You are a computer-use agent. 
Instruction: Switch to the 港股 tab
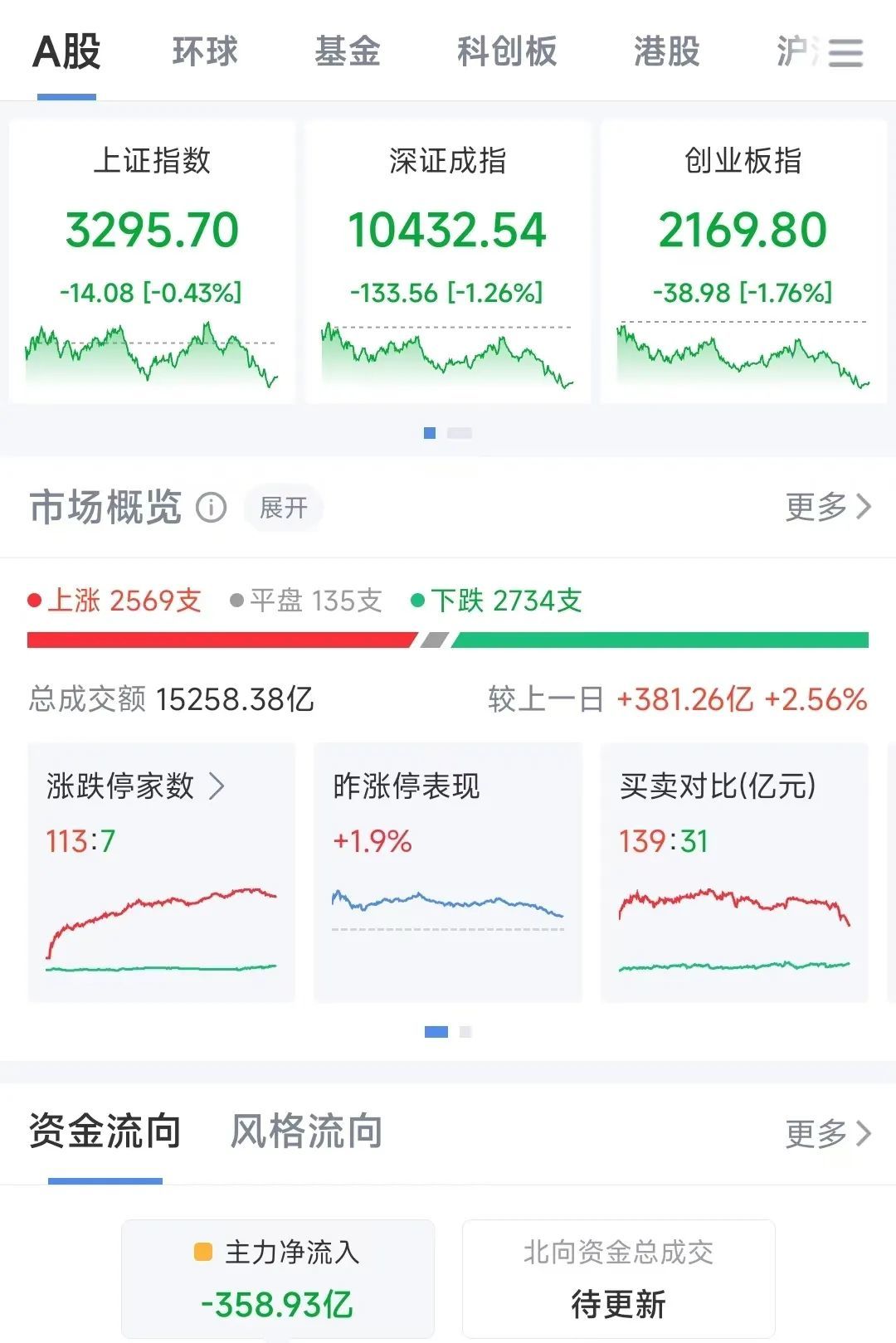click(x=666, y=51)
